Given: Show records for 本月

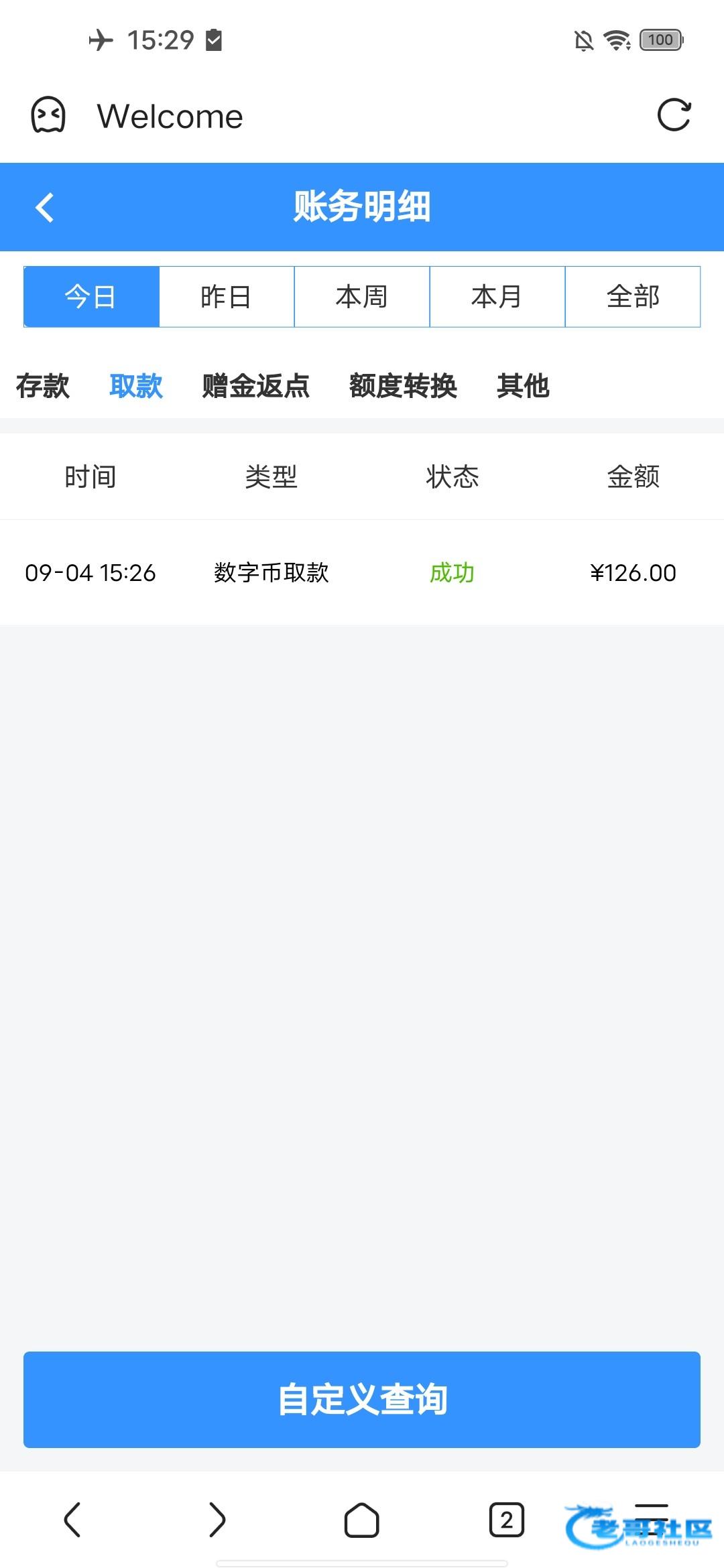Looking at the screenshot, I should (x=497, y=297).
